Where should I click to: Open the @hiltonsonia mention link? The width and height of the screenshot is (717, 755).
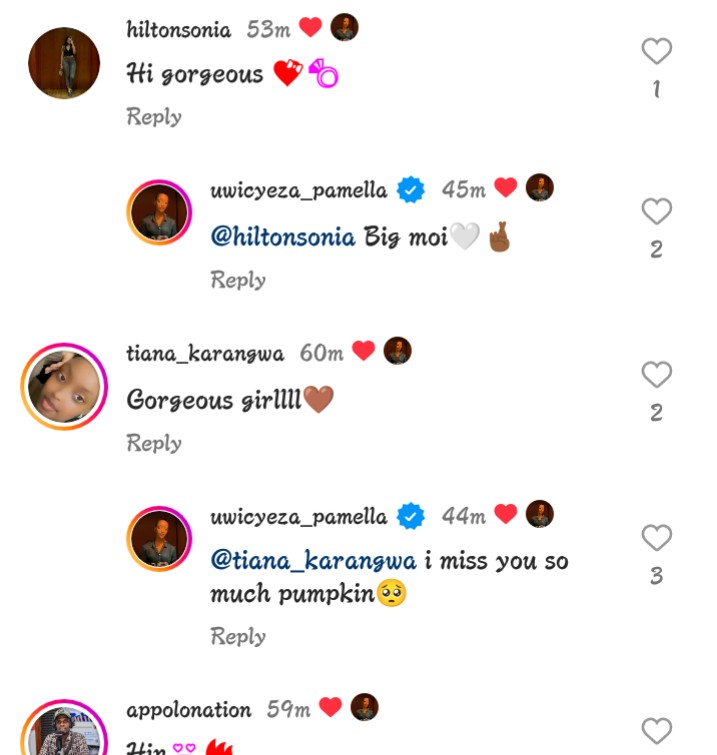click(283, 237)
